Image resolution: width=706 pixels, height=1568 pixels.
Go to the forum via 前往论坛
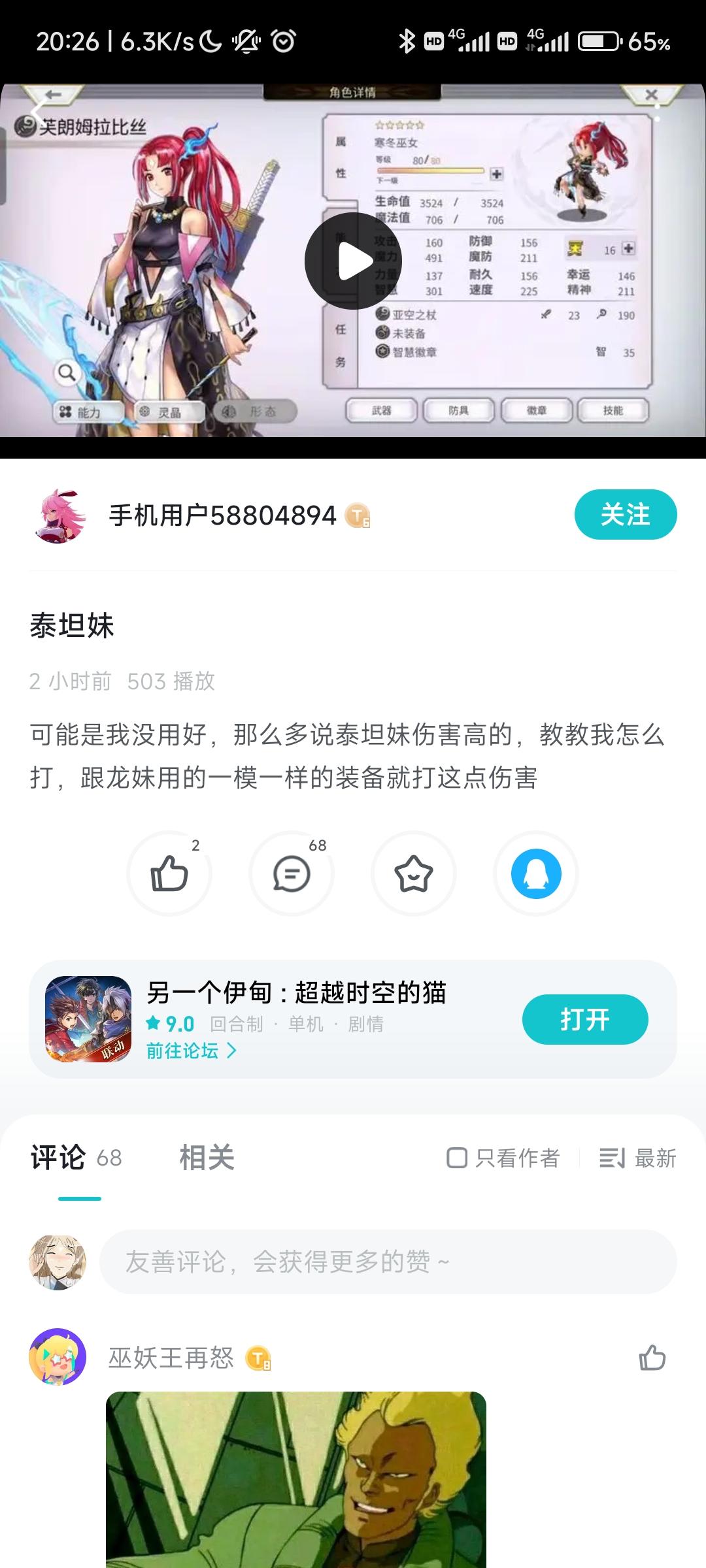[191, 1051]
